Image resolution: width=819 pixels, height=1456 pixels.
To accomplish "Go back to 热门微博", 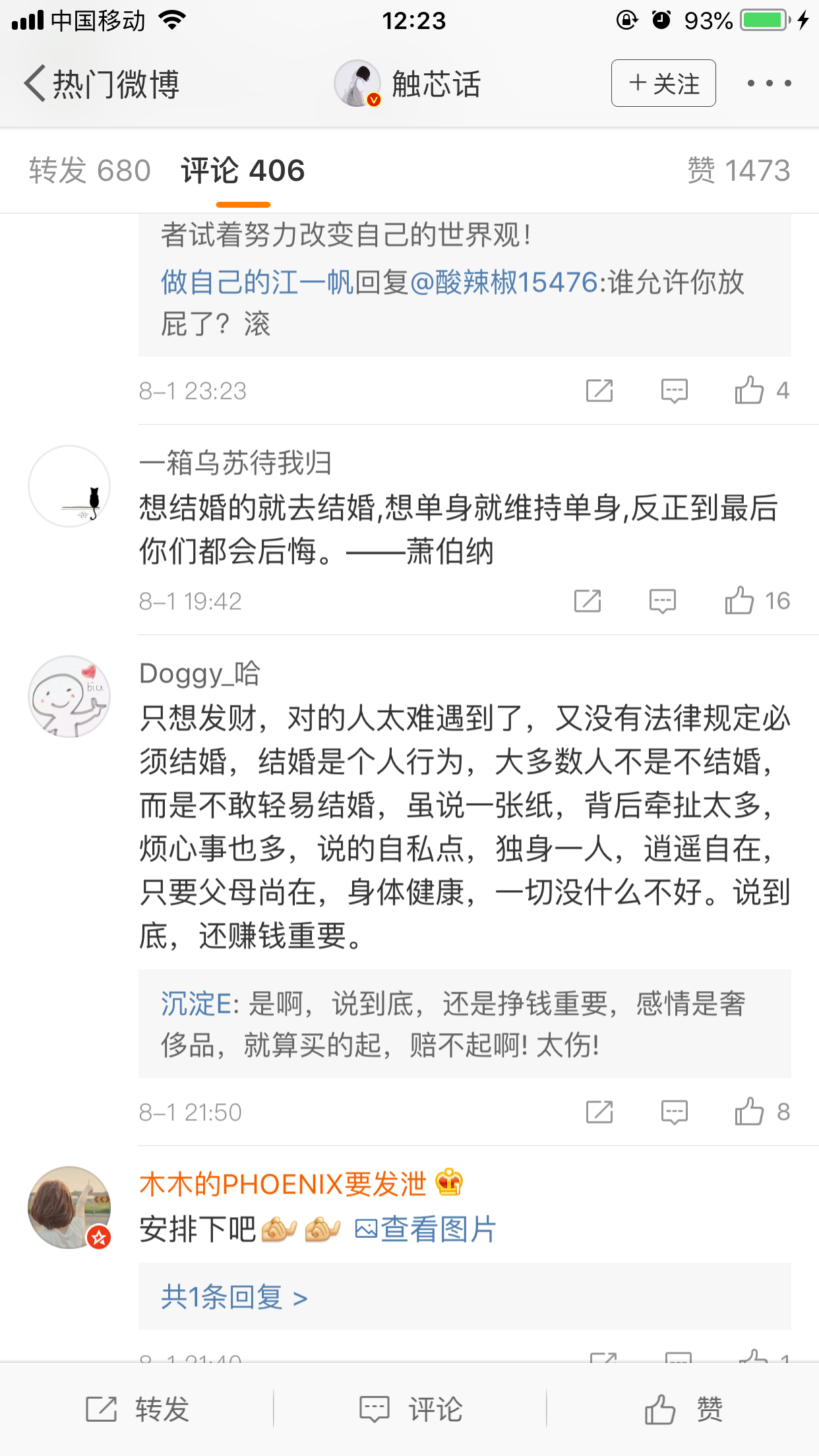I will pos(102,84).
